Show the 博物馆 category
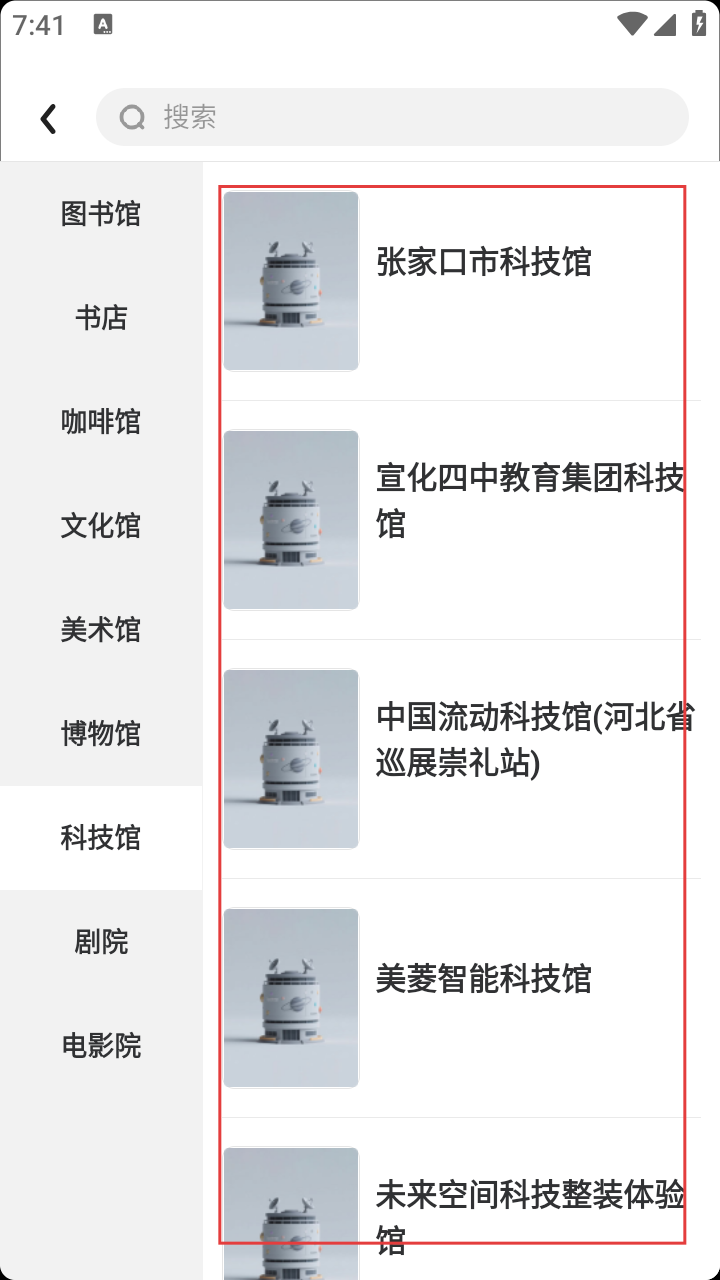 click(x=101, y=734)
